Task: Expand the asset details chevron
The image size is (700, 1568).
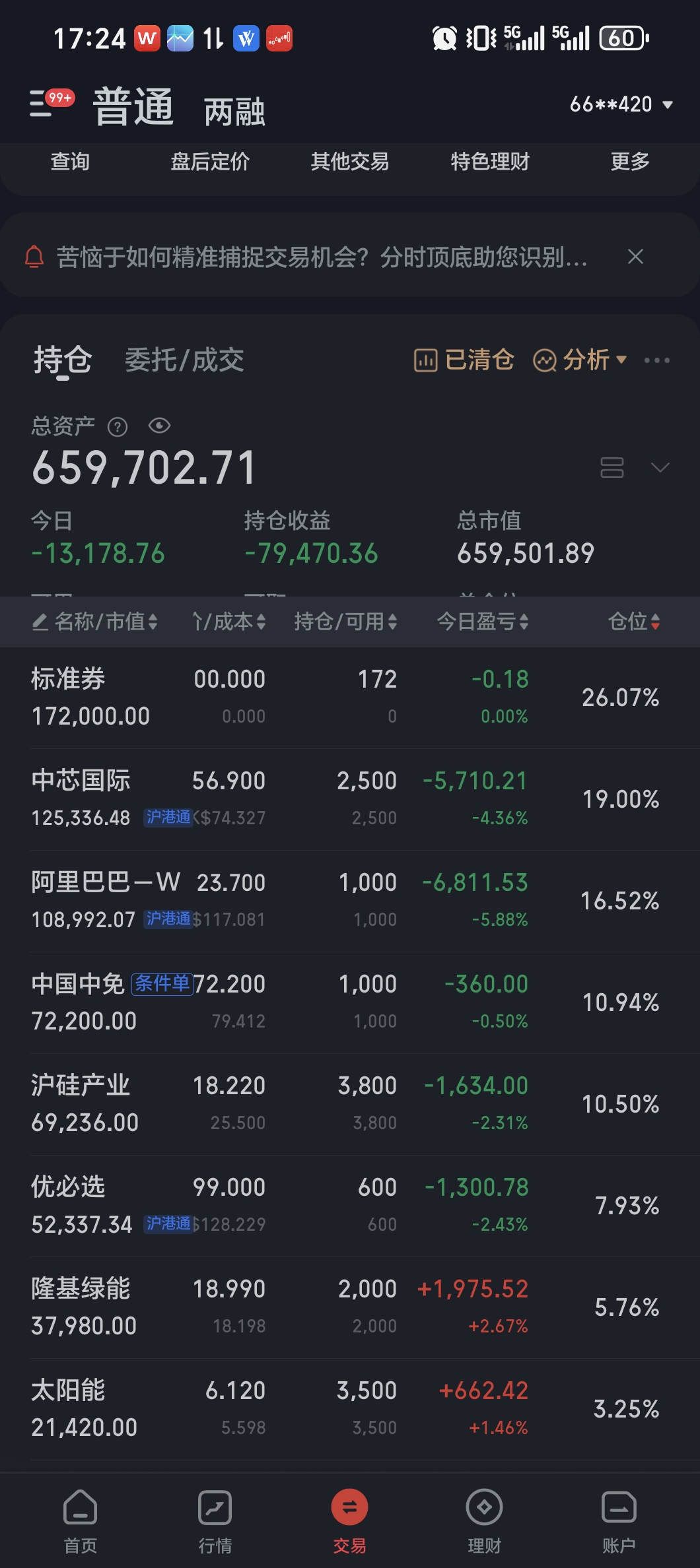Action: tap(660, 467)
